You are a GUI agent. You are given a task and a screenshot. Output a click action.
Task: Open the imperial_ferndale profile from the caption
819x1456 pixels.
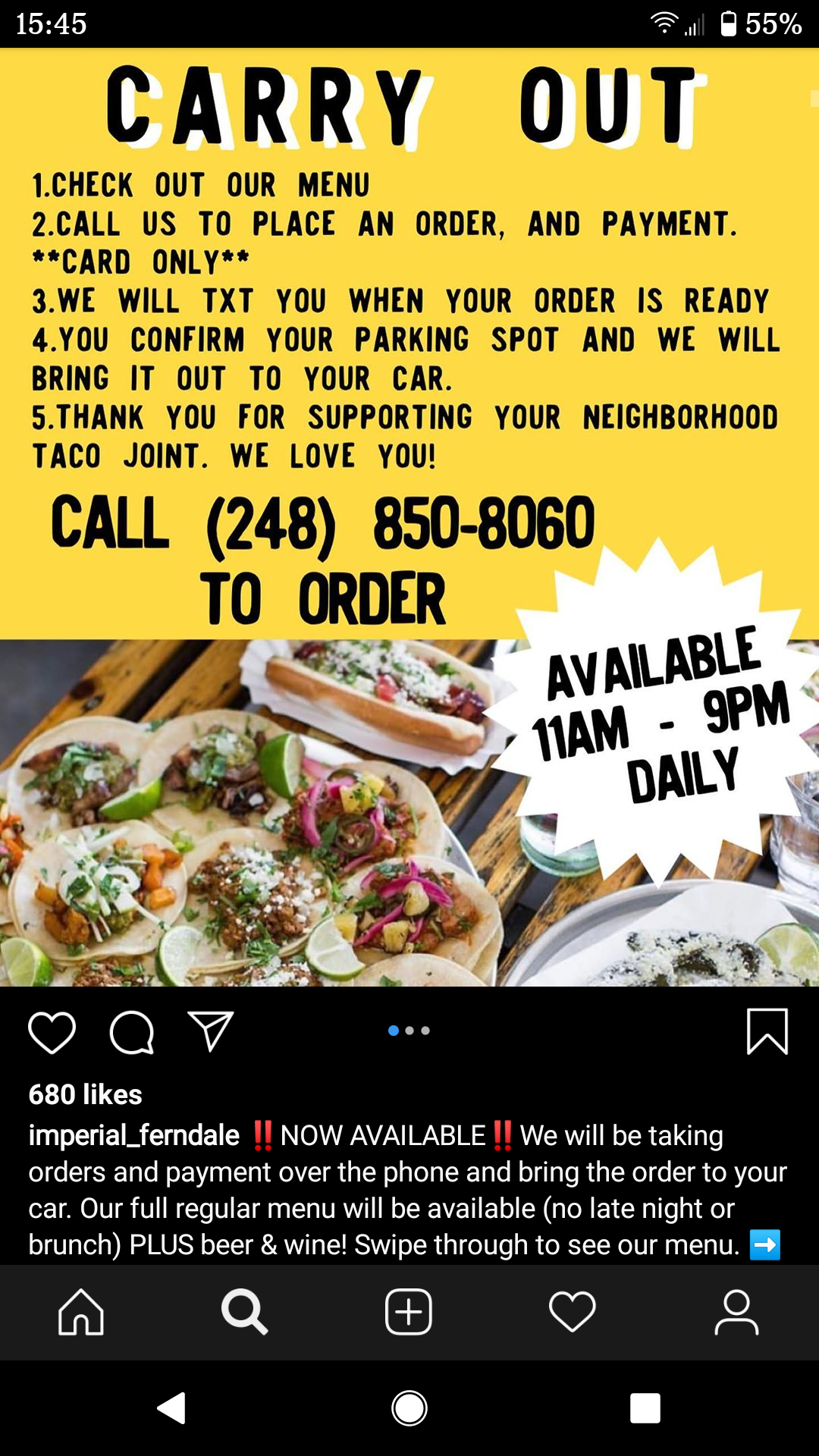133,1135
